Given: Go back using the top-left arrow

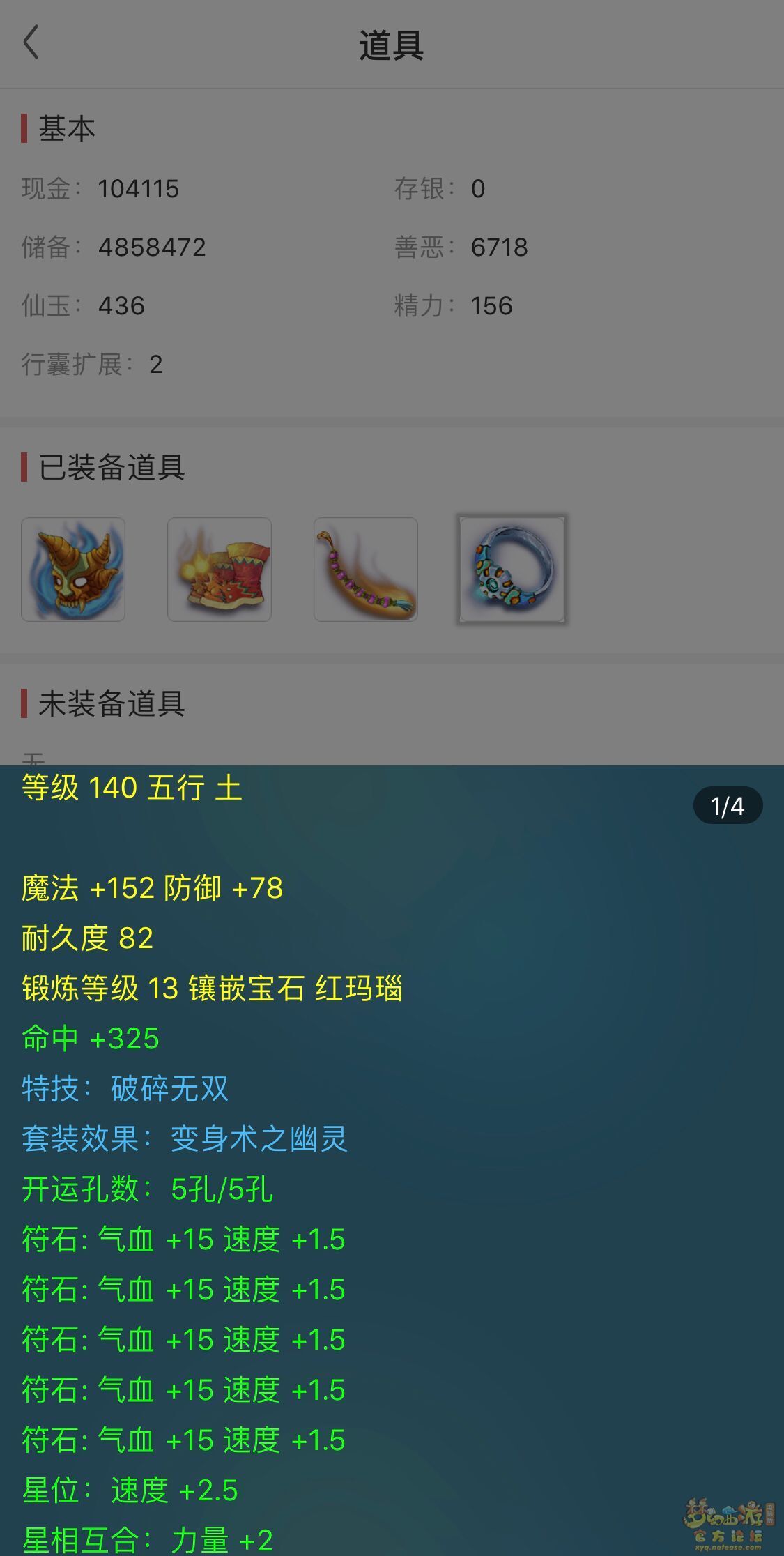Looking at the screenshot, I should 31,43.
